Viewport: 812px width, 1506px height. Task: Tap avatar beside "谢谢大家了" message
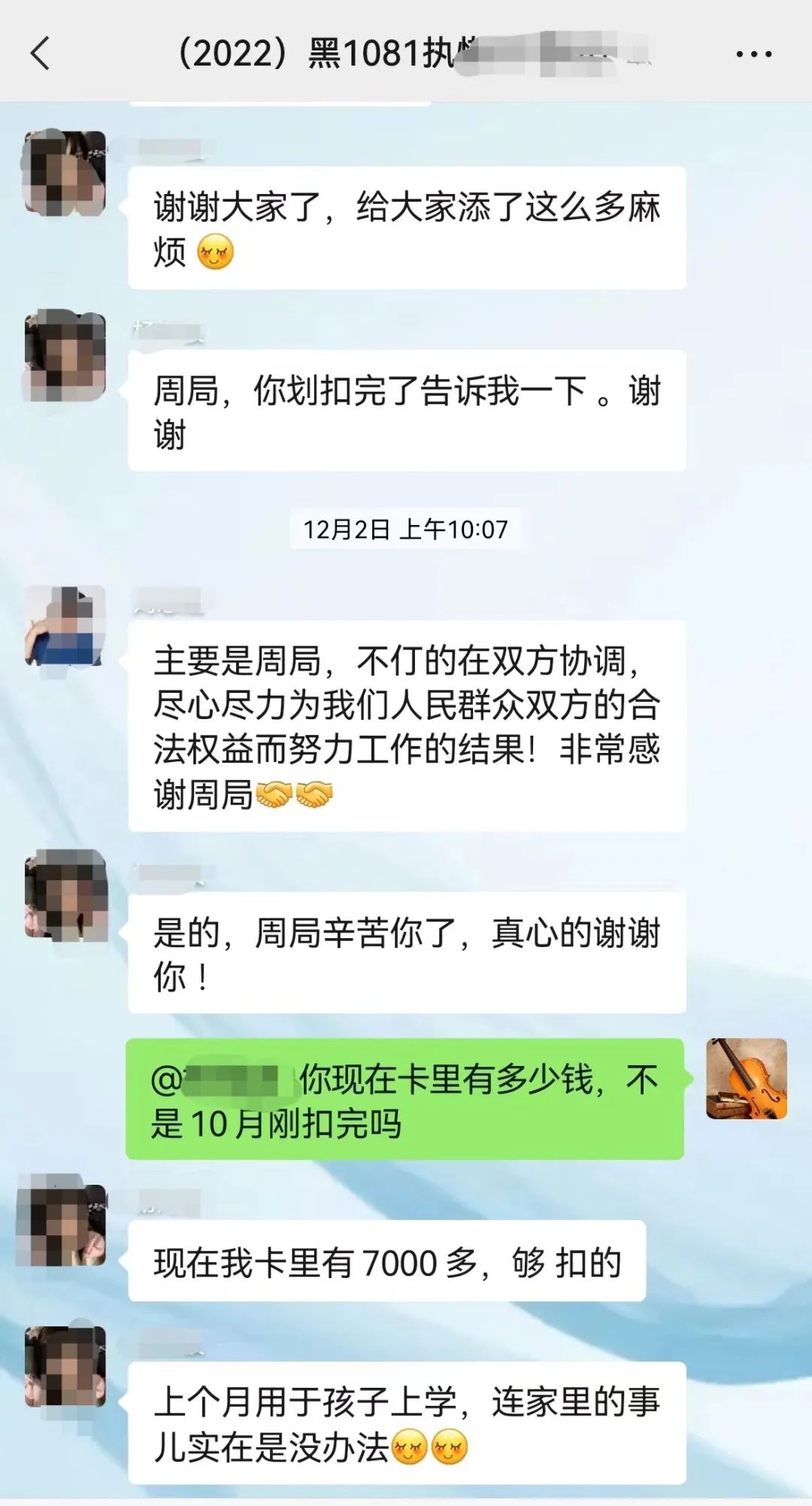point(65,174)
